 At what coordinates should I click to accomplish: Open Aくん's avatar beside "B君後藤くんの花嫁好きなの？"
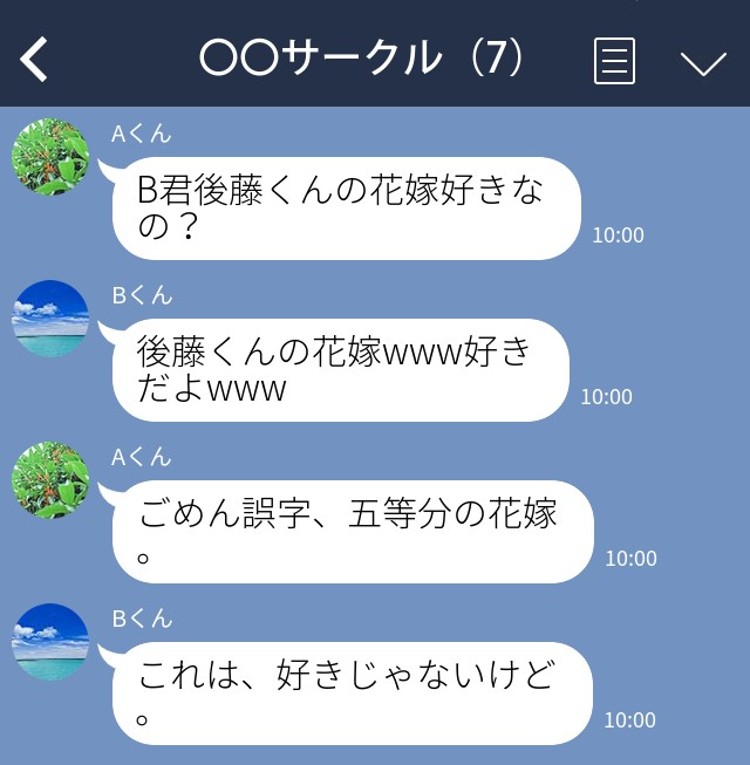coord(50,157)
